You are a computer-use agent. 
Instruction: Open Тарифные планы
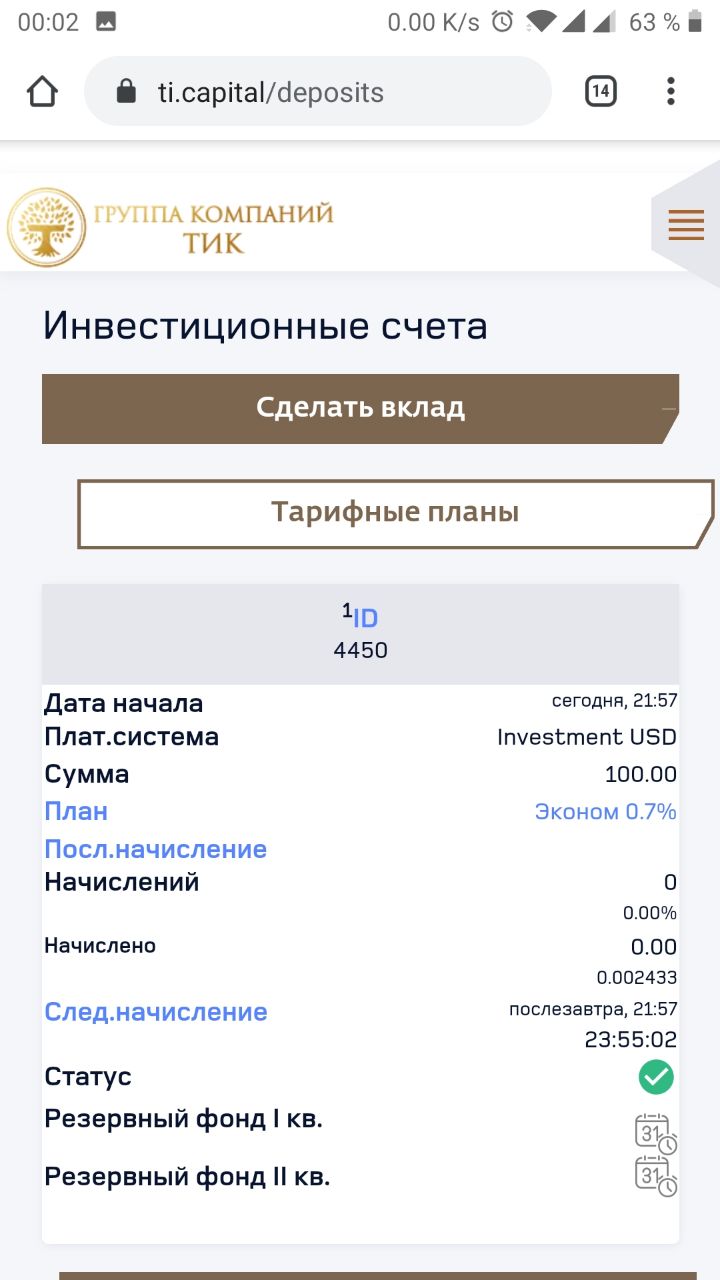394,512
